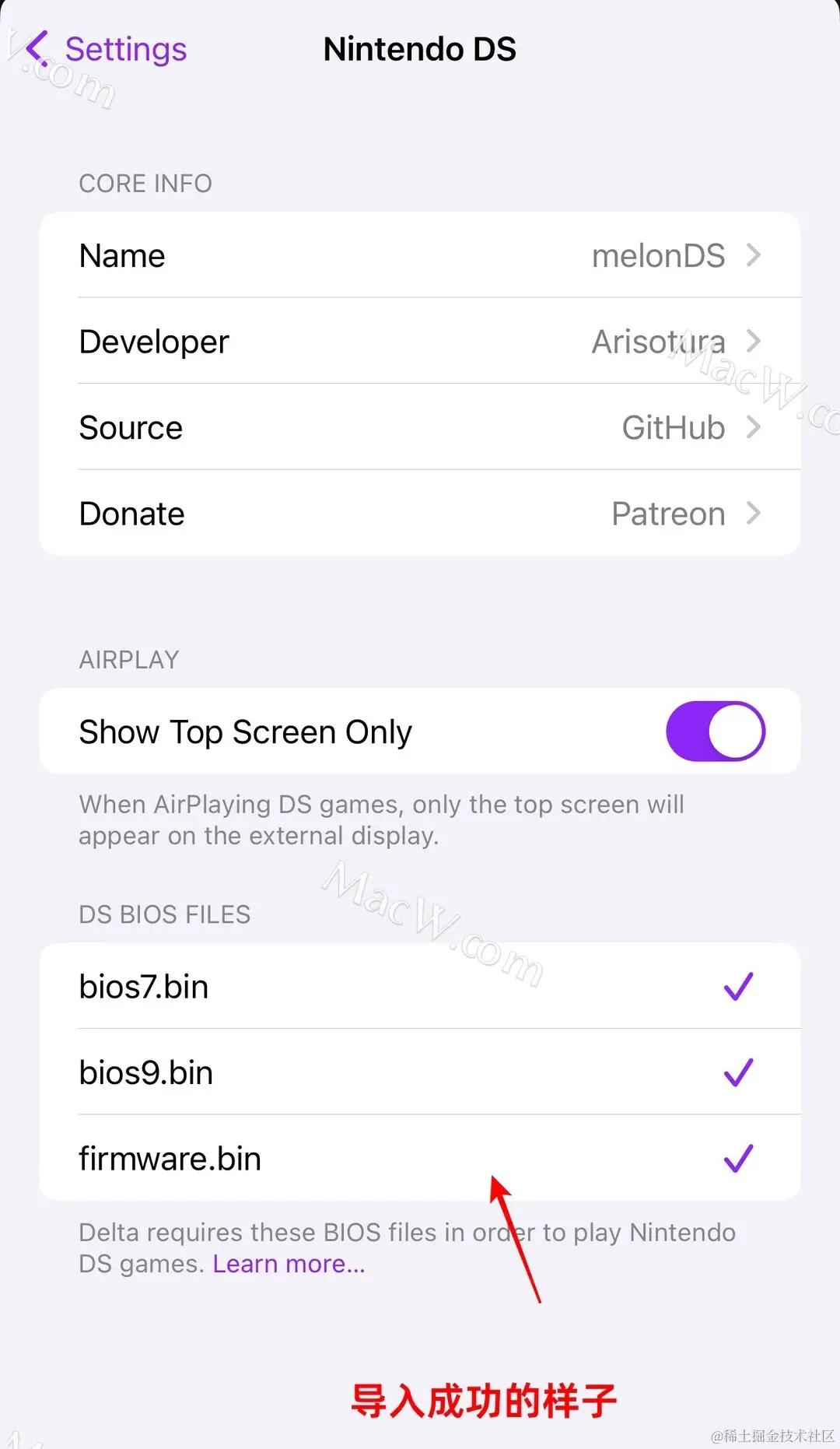Open the Name melonDS row
The image size is (840, 1449).
(x=420, y=255)
